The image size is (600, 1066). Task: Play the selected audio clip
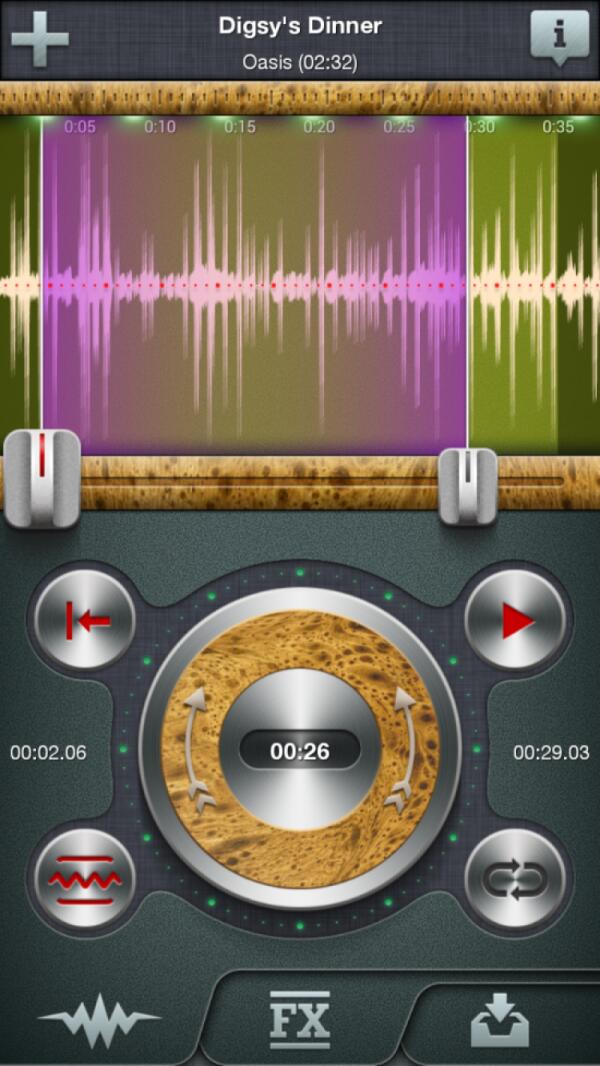(x=517, y=621)
